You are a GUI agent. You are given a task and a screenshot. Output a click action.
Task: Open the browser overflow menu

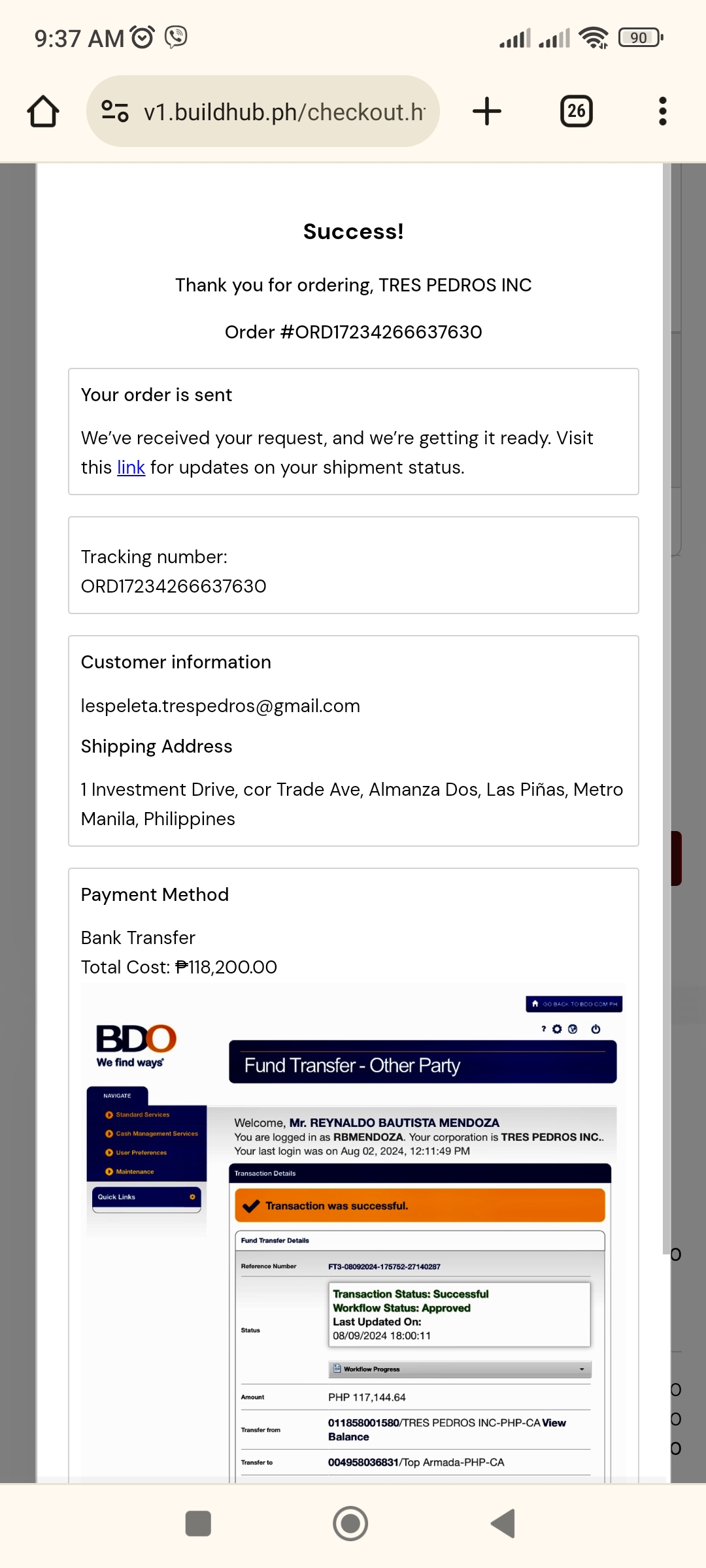(662, 111)
